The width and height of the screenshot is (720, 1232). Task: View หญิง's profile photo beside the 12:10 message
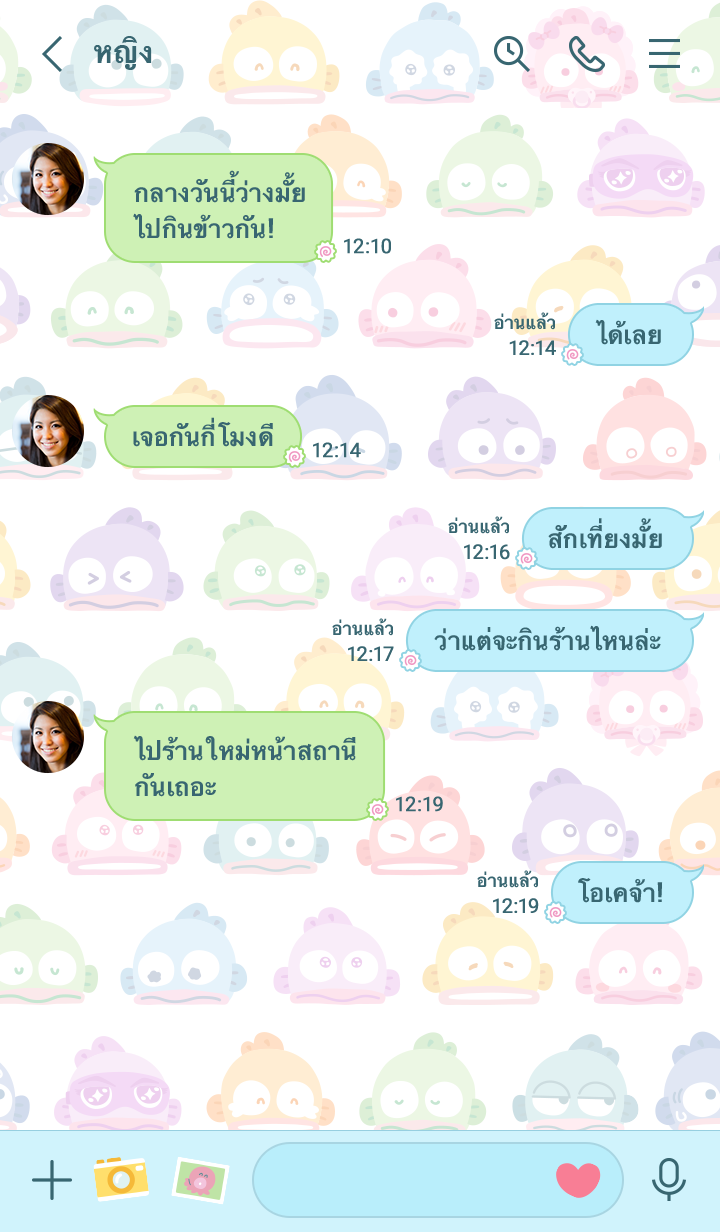click(49, 179)
